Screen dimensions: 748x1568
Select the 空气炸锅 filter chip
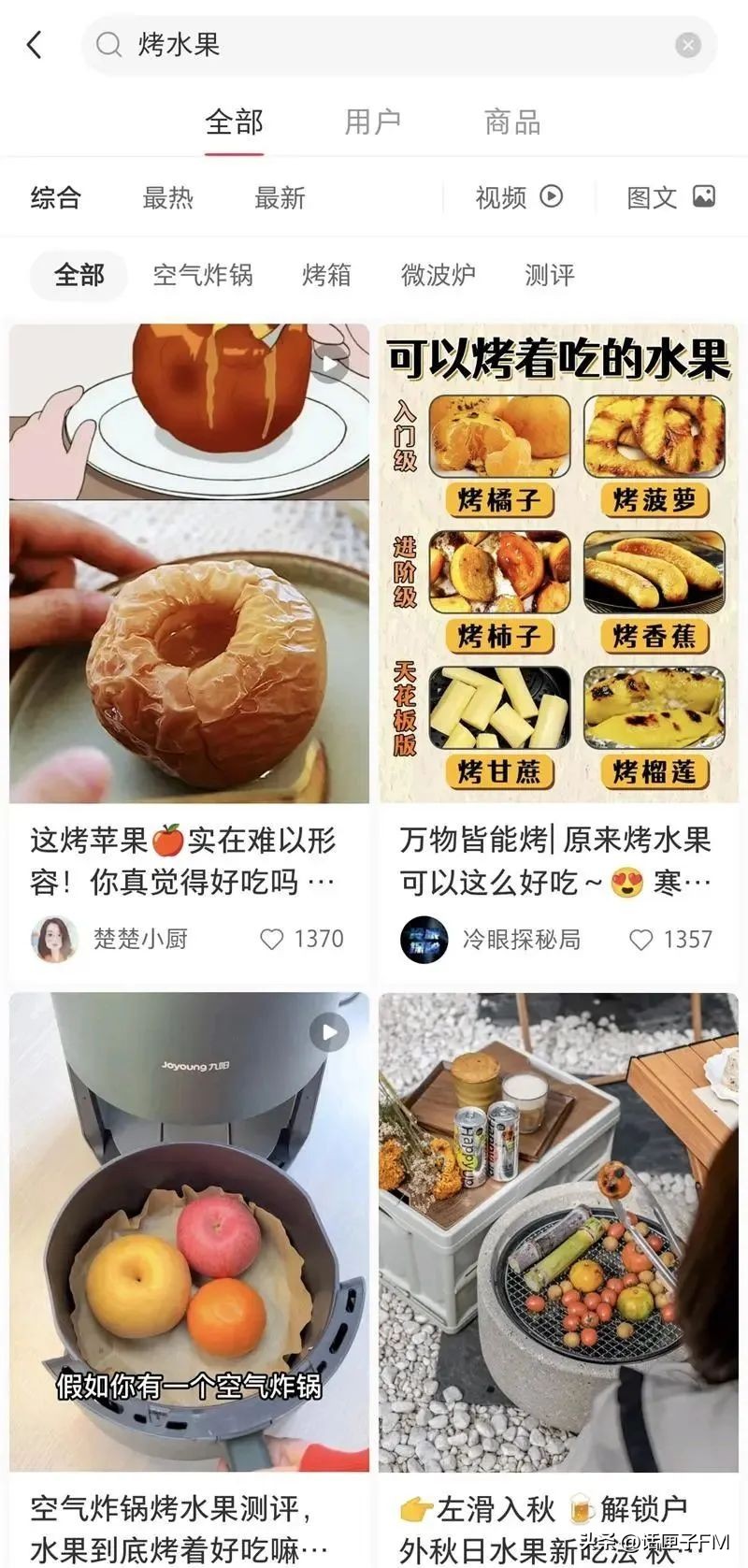click(204, 275)
